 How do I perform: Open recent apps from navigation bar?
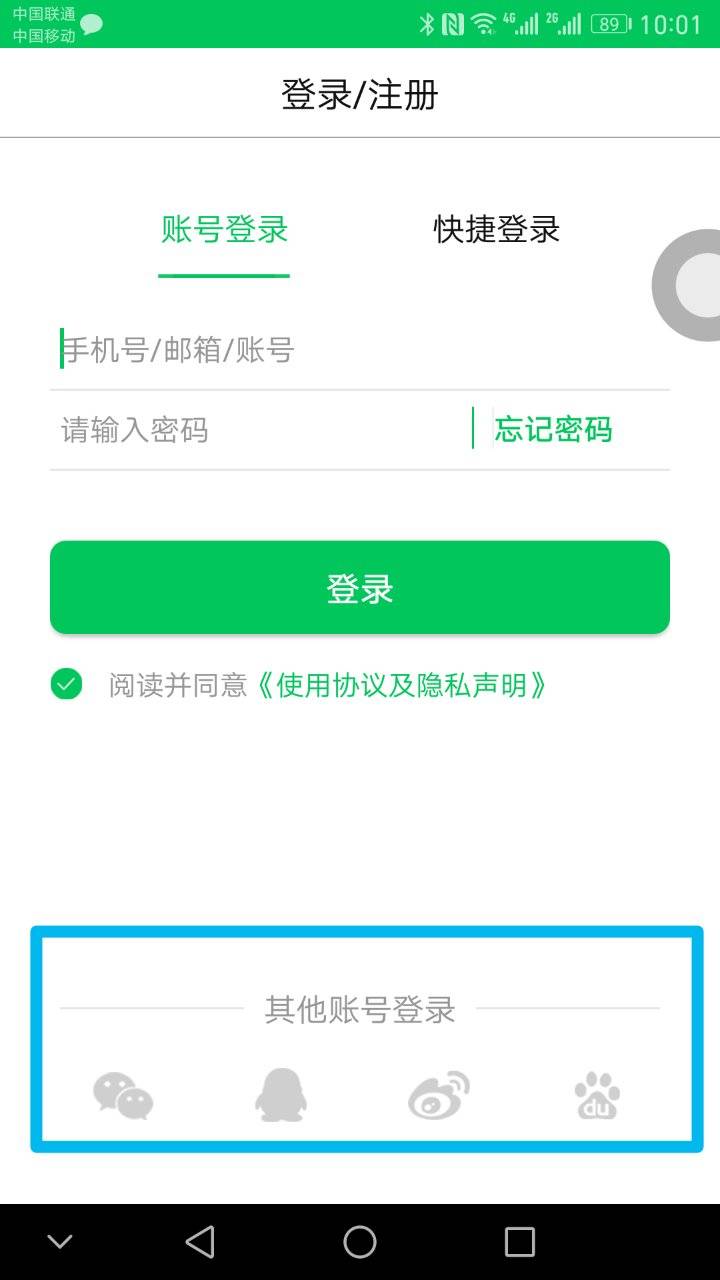[x=519, y=1242]
